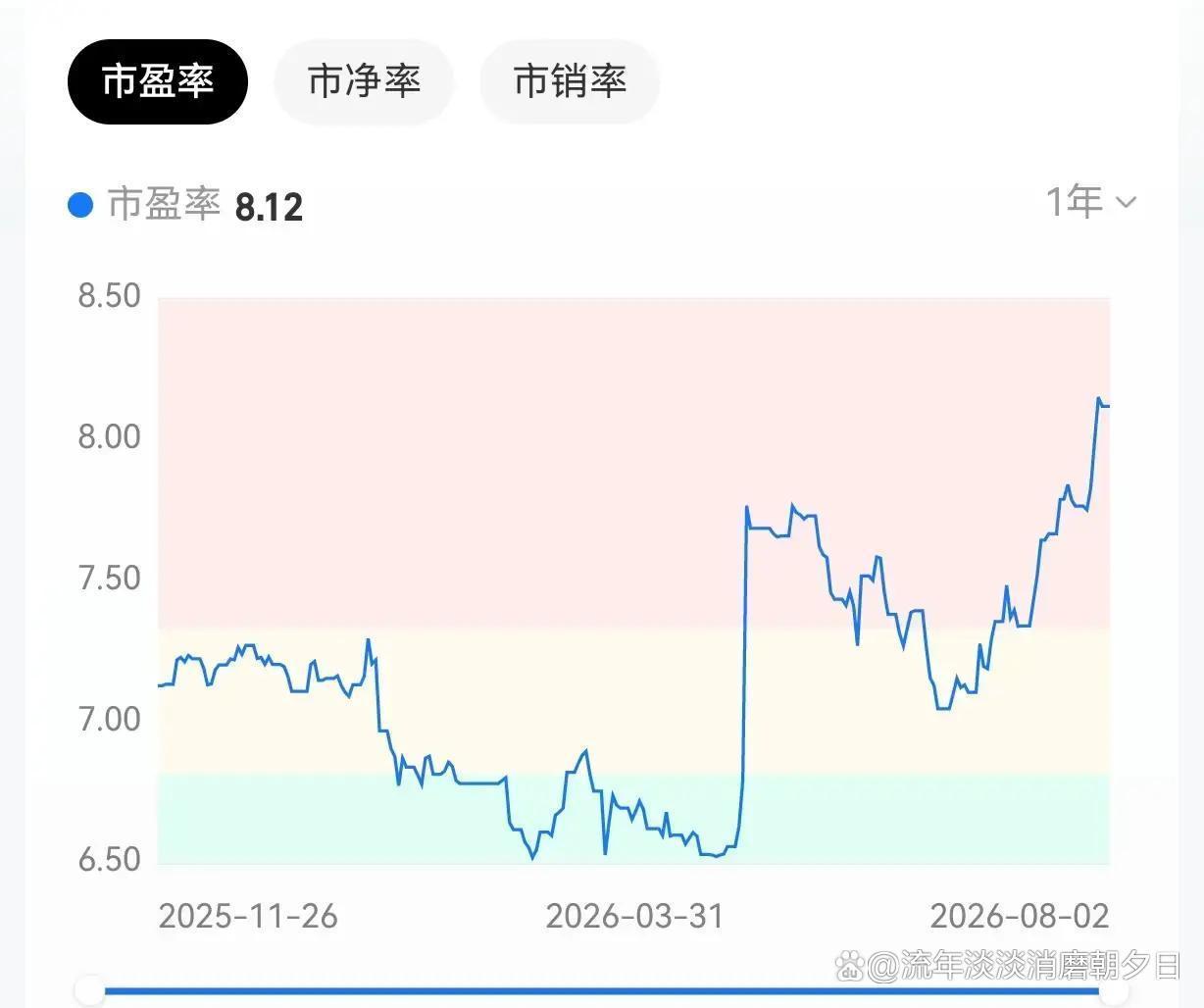1204x1008 pixels.
Task: Switch to the 市净率 tab
Action: click(x=364, y=81)
